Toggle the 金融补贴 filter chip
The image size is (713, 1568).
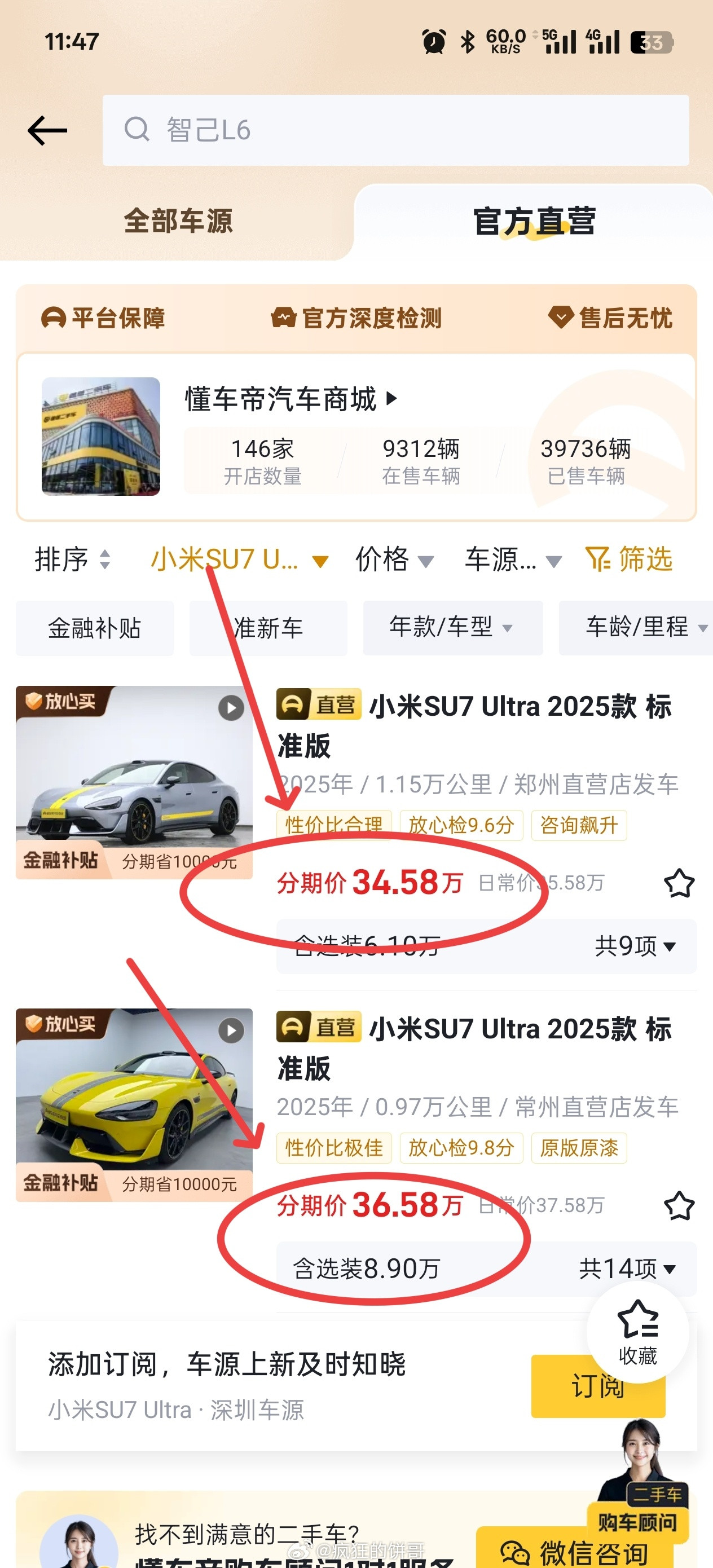pos(94,628)
